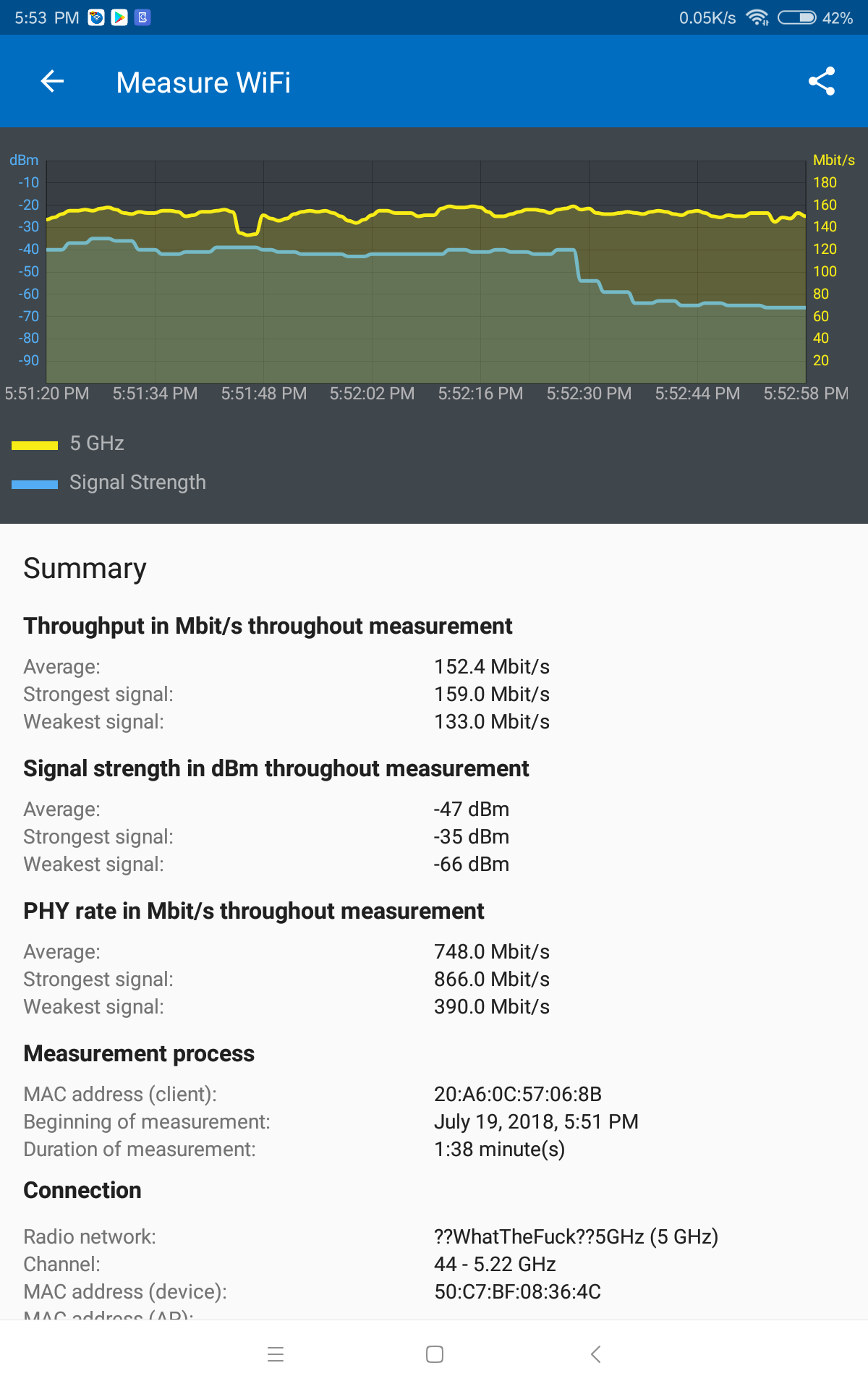Go back using the app bar arrow
Screen dimensions: 868x1389
pyautogui.click(x=52, y=82)
